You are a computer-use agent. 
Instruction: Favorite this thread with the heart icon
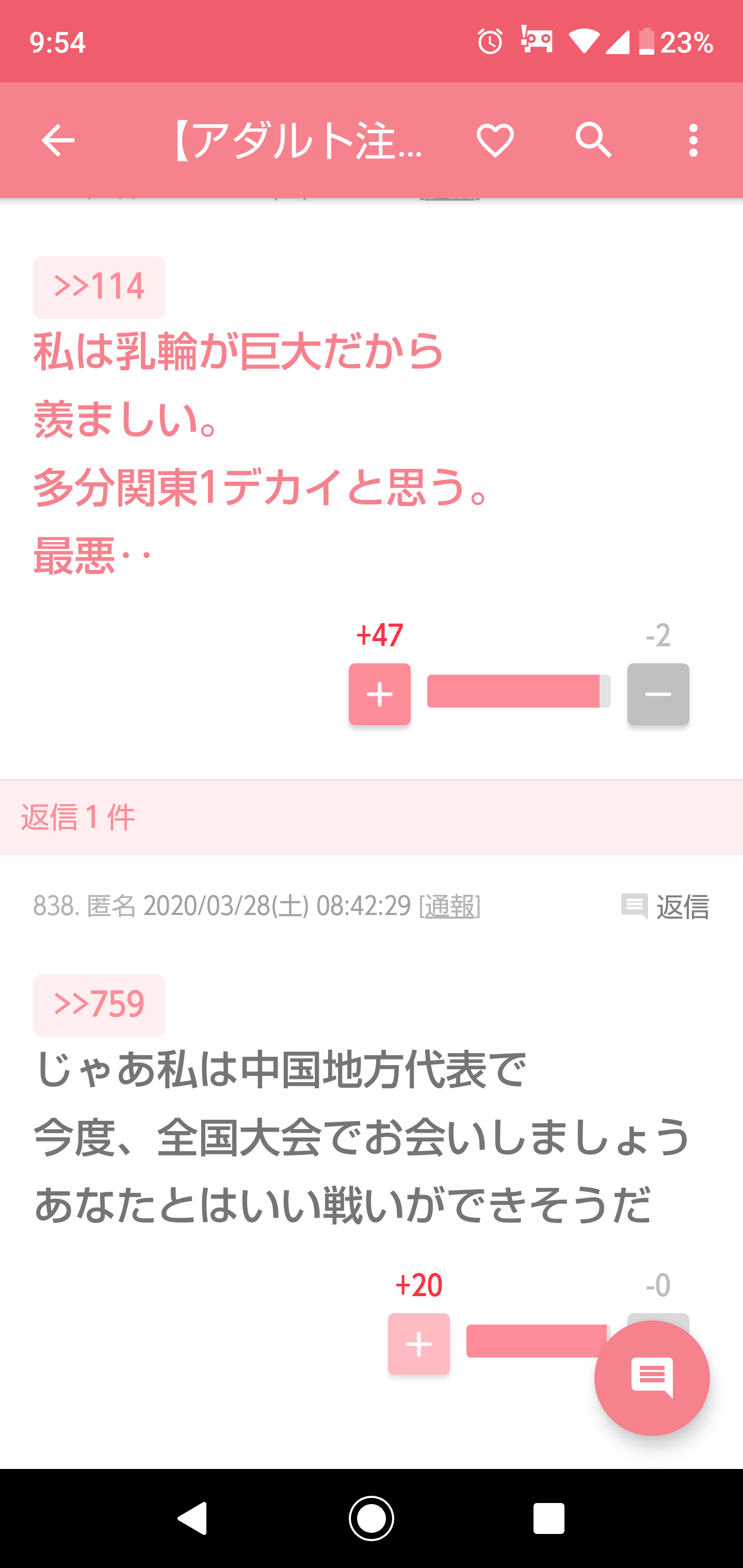(494, 141)
